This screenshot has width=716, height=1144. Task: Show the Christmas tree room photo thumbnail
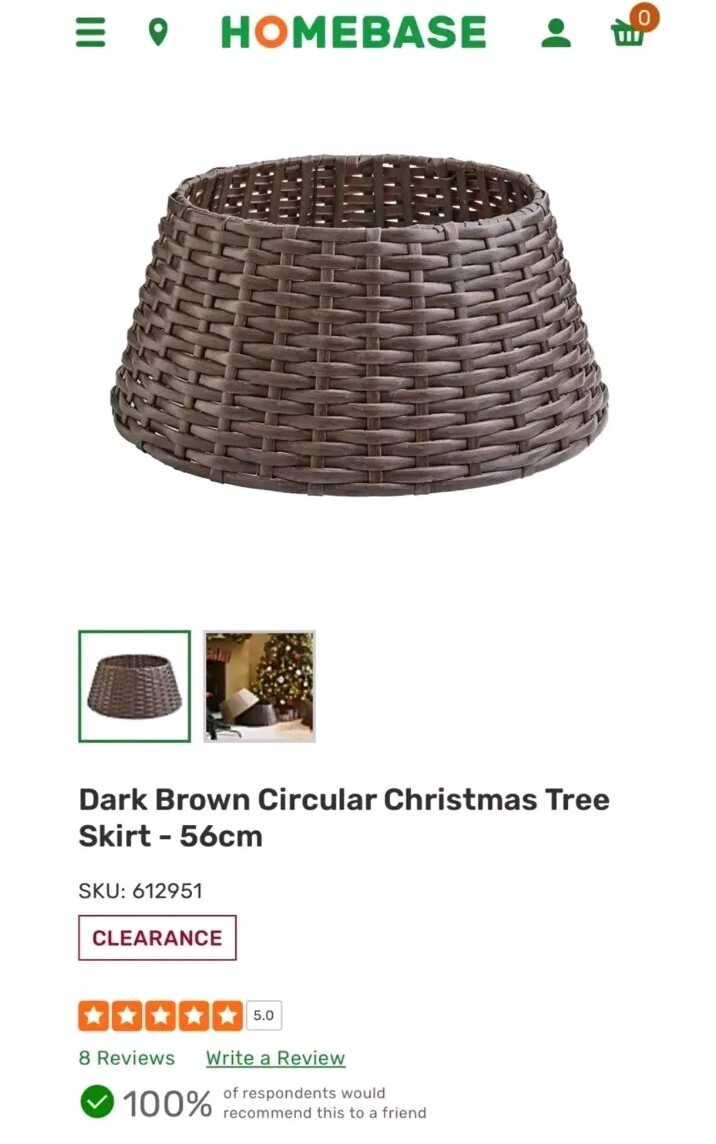260,686
